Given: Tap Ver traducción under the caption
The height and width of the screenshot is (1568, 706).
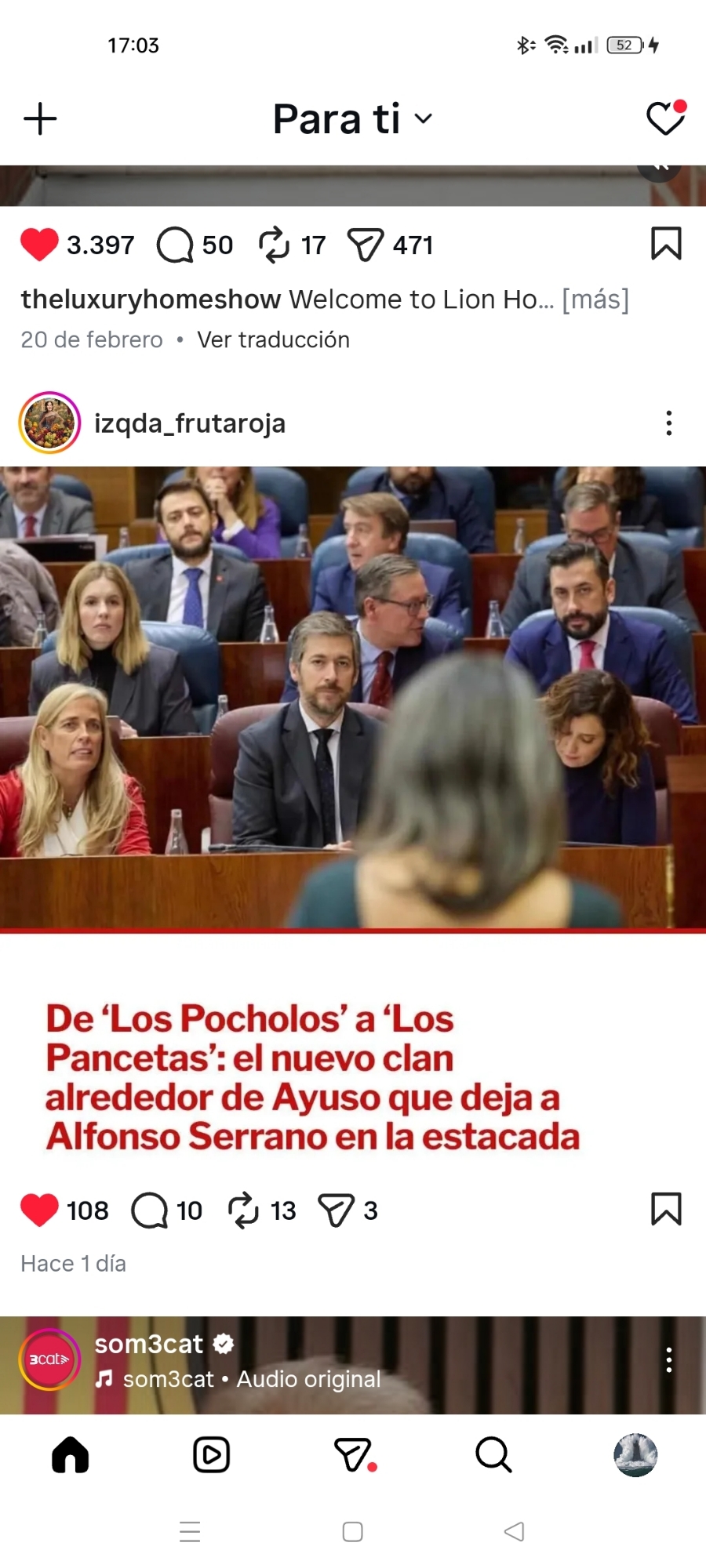Looking at the screenshot, I should coord(273,339).
